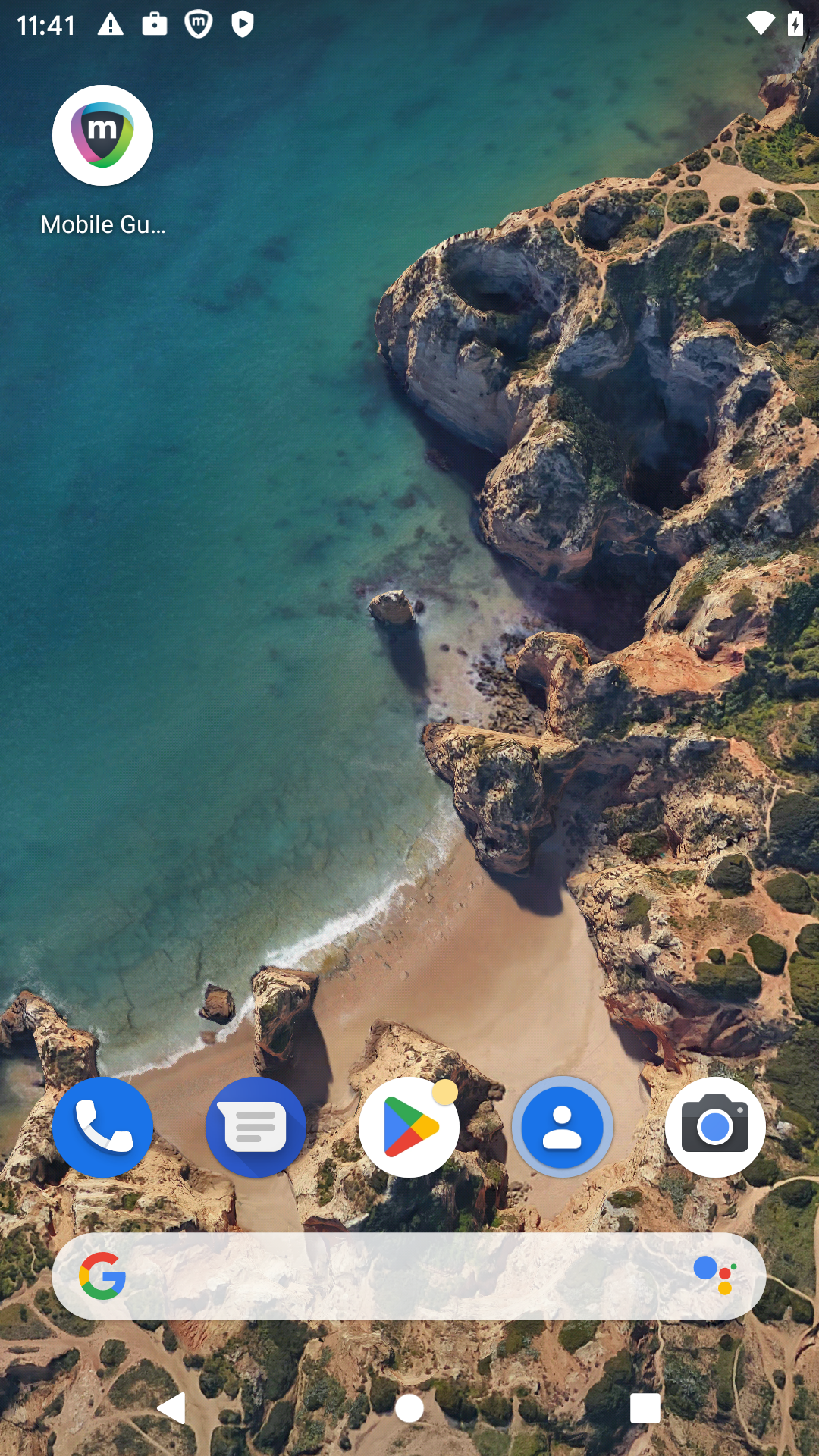
Task: Tap the Google search bar
Action: [x=394, y=1276]
